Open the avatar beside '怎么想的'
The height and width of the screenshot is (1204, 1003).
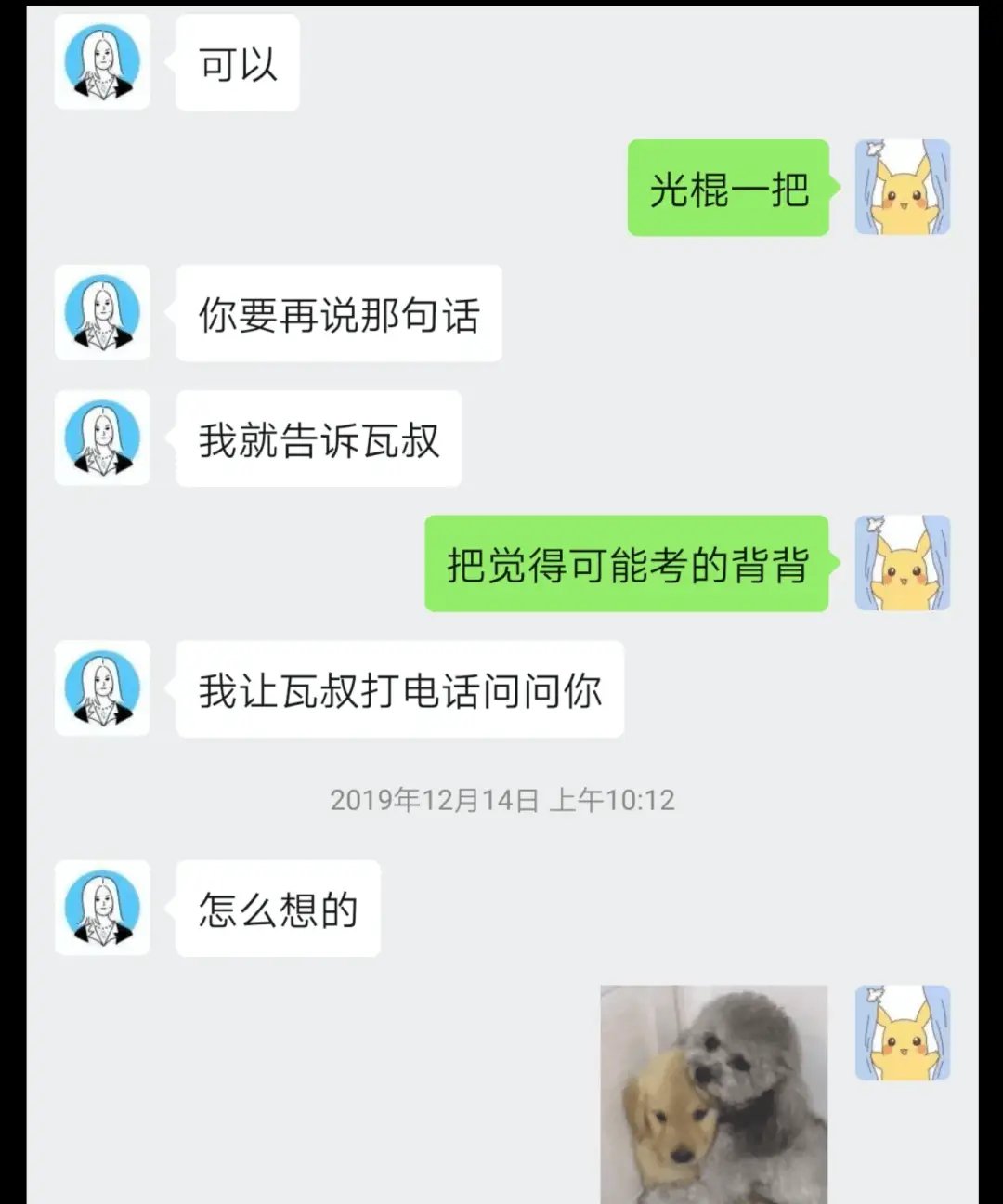[x=103, y=908]
